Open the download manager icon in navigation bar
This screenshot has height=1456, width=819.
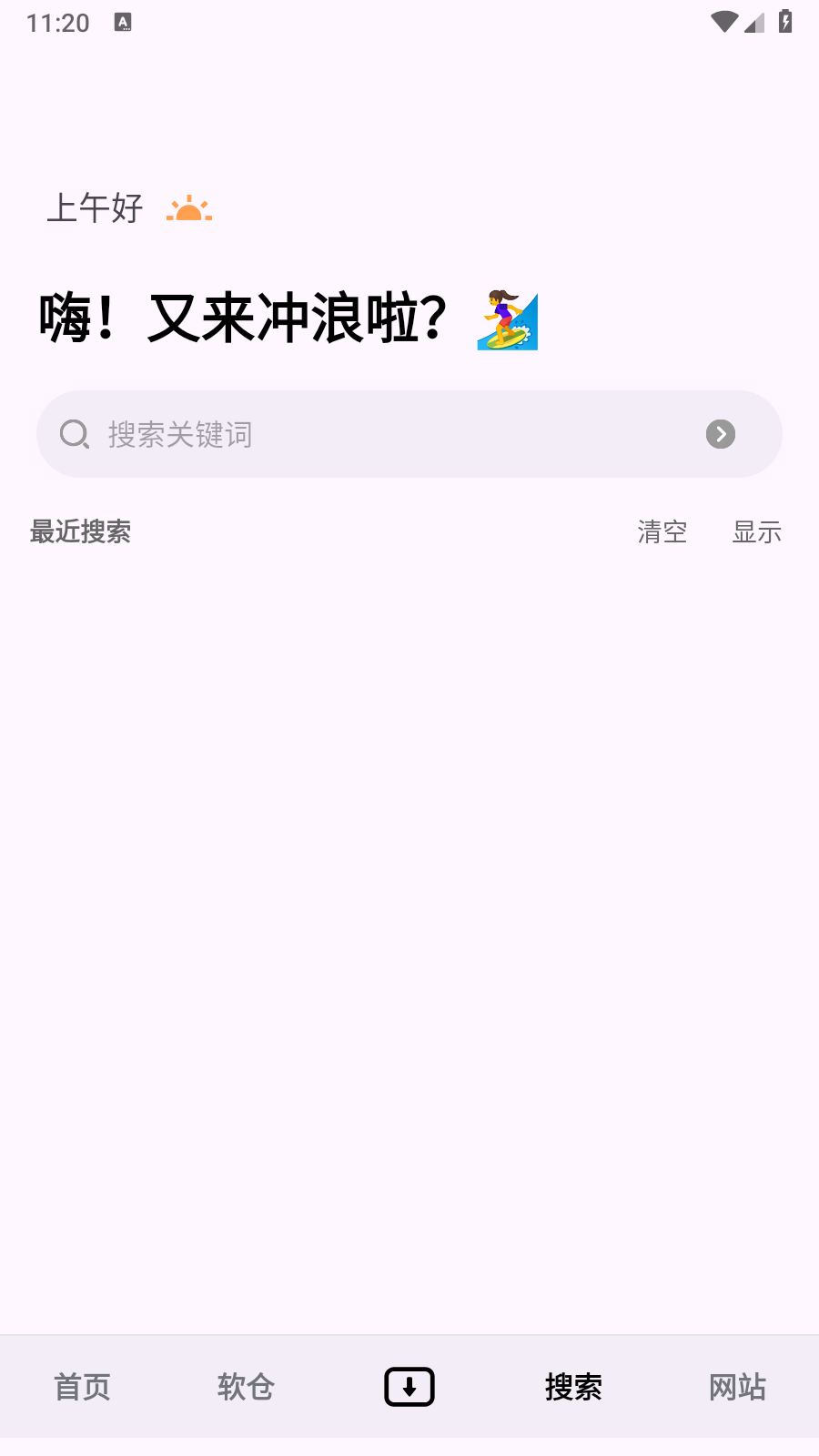(409, 1386)
